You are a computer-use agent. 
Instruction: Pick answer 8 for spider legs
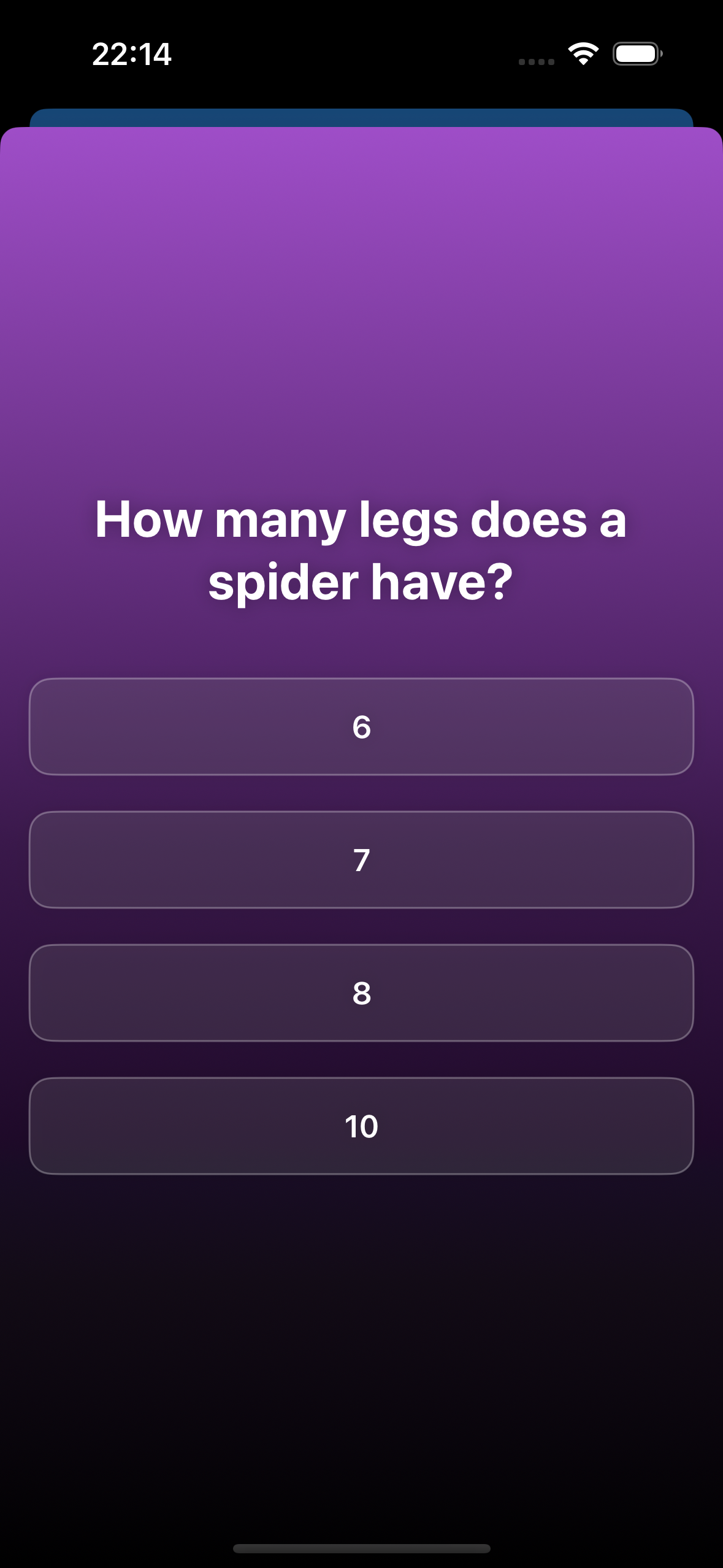(x=361, y=993)
